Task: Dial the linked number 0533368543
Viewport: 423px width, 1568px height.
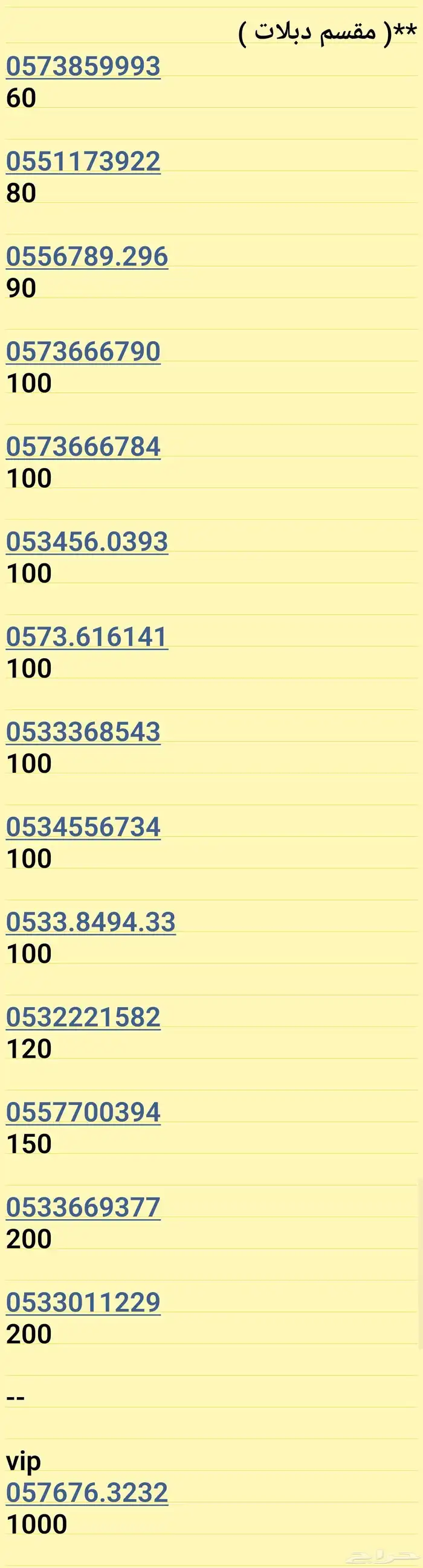Action: pyautogui.click(x=83, y=732)
